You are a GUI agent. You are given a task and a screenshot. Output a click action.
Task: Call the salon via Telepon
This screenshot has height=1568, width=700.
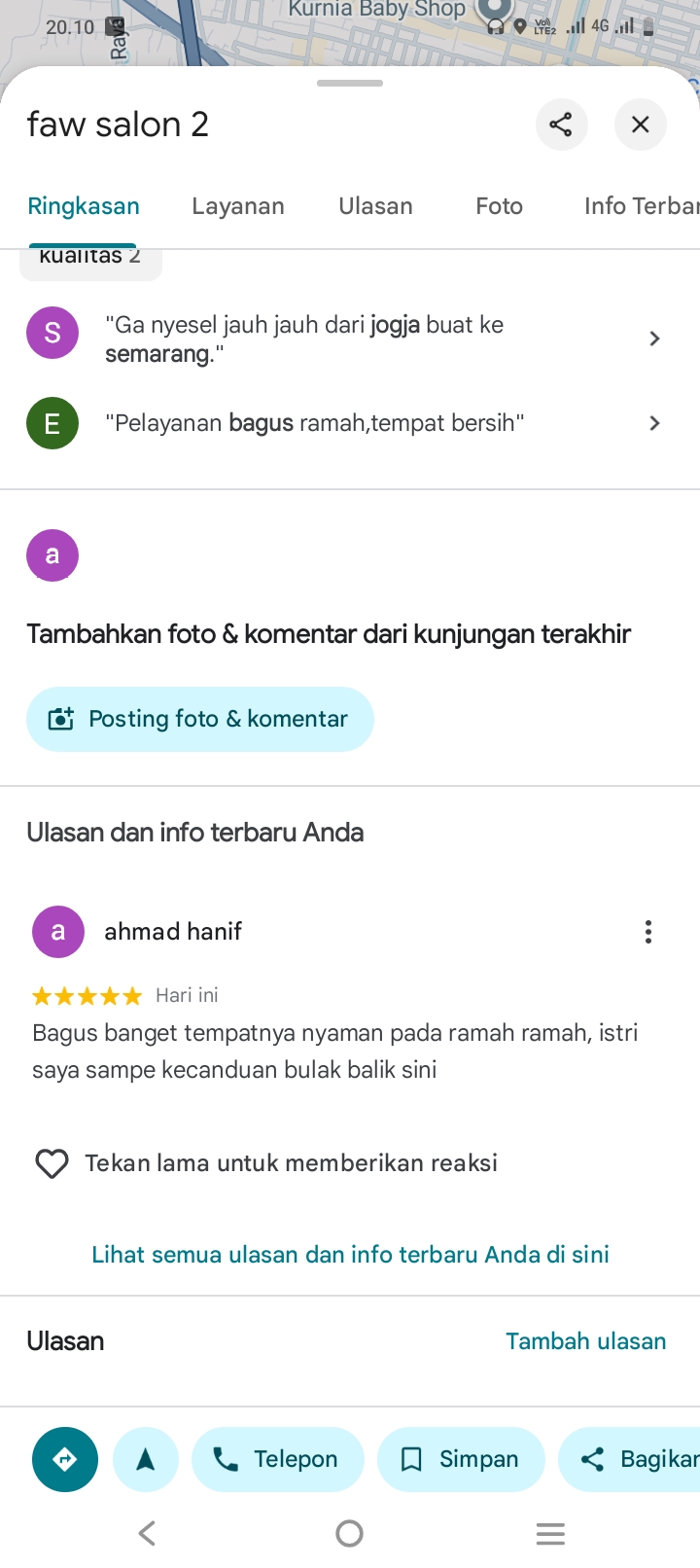pyautogui.click(x=278, y=1459)
